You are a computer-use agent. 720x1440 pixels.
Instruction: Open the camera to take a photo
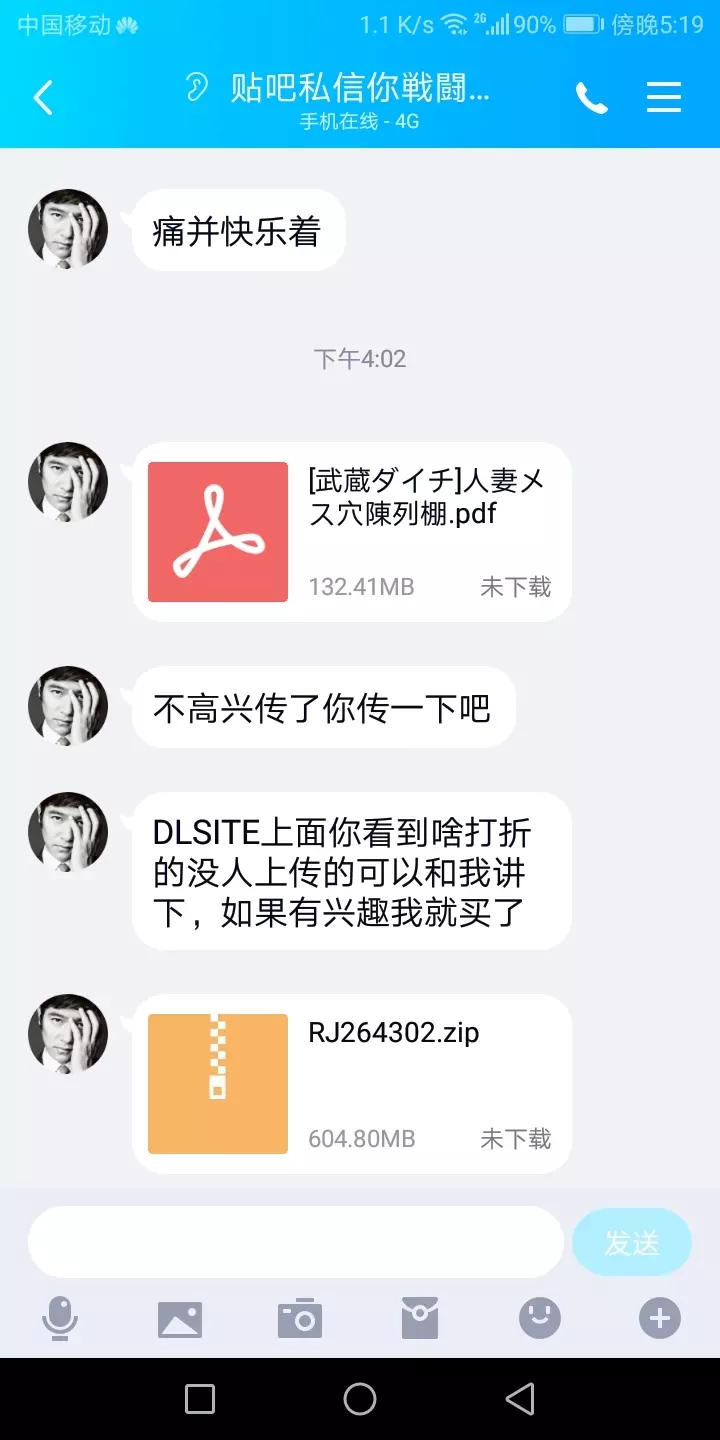point(300,1319)
